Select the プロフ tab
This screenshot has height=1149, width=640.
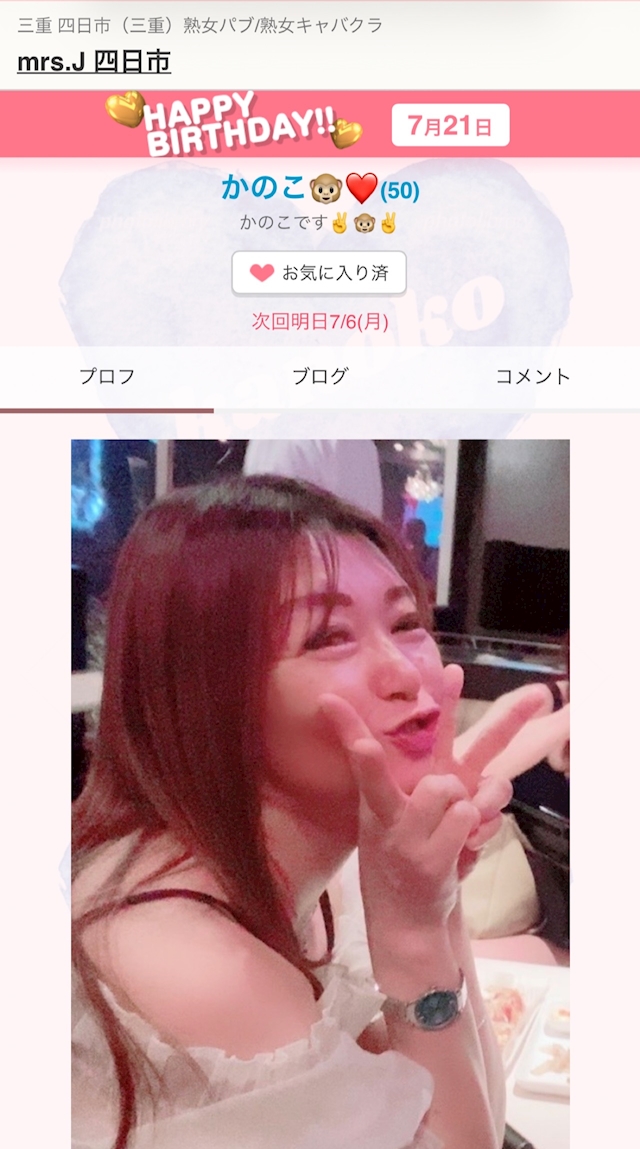107,377
